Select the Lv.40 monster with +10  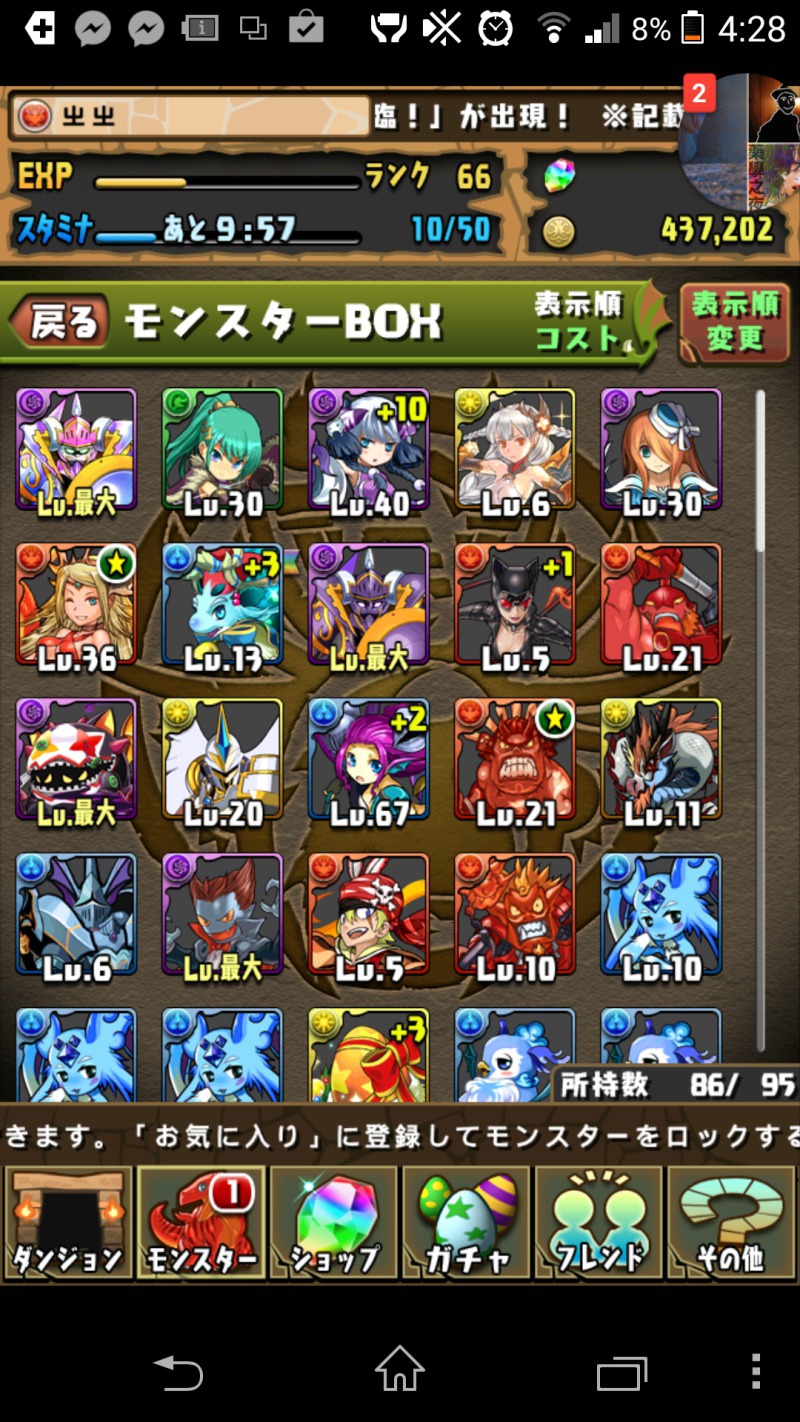(369, 449)
